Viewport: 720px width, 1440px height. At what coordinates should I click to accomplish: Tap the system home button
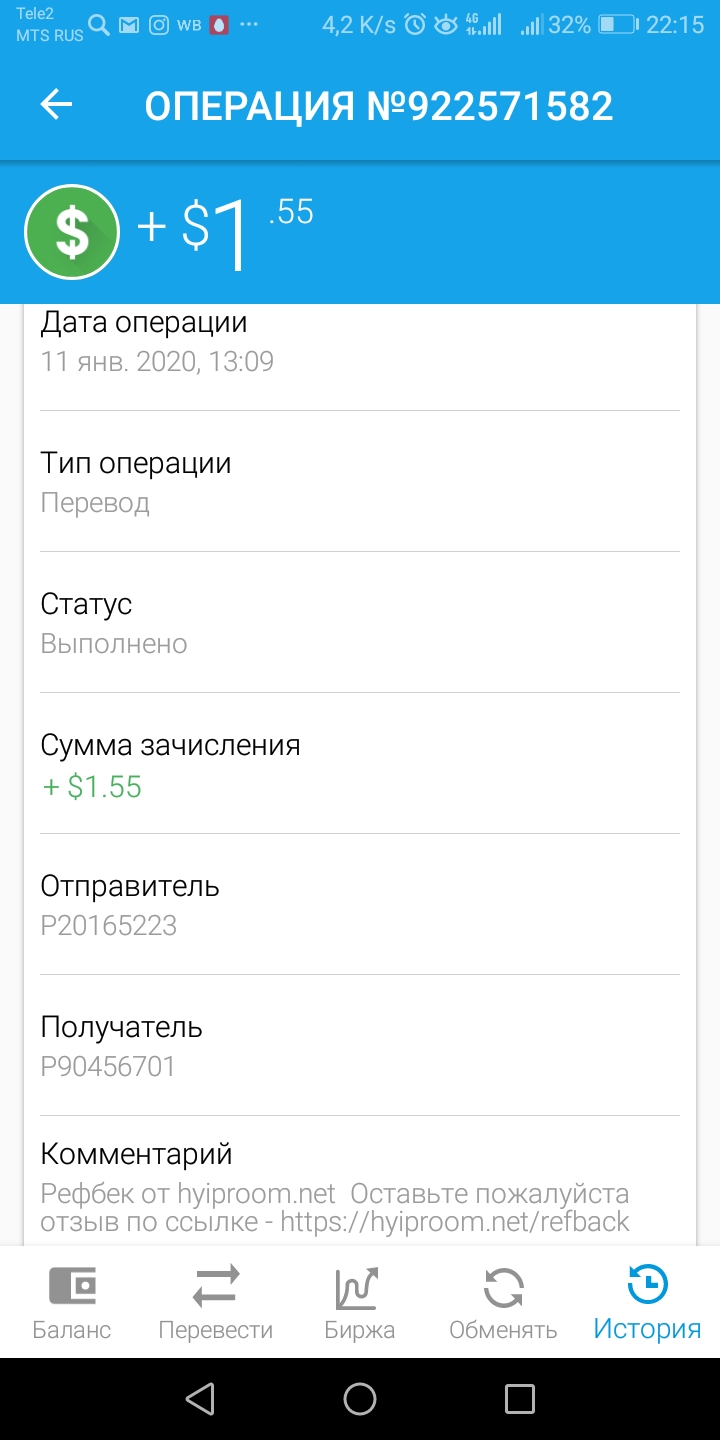[360, 1399]
